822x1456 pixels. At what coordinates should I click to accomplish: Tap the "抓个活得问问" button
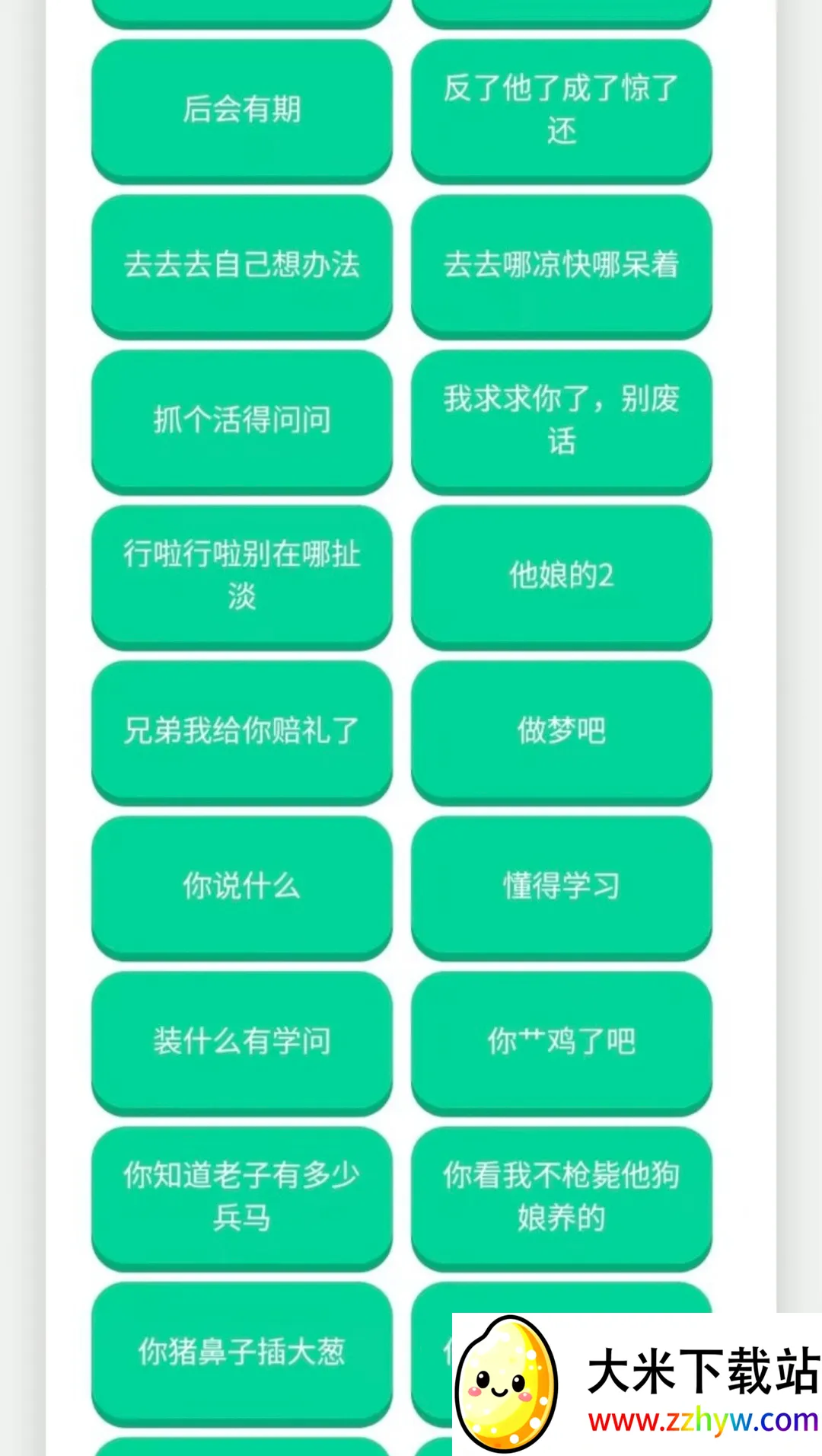[x=241, y=421]
